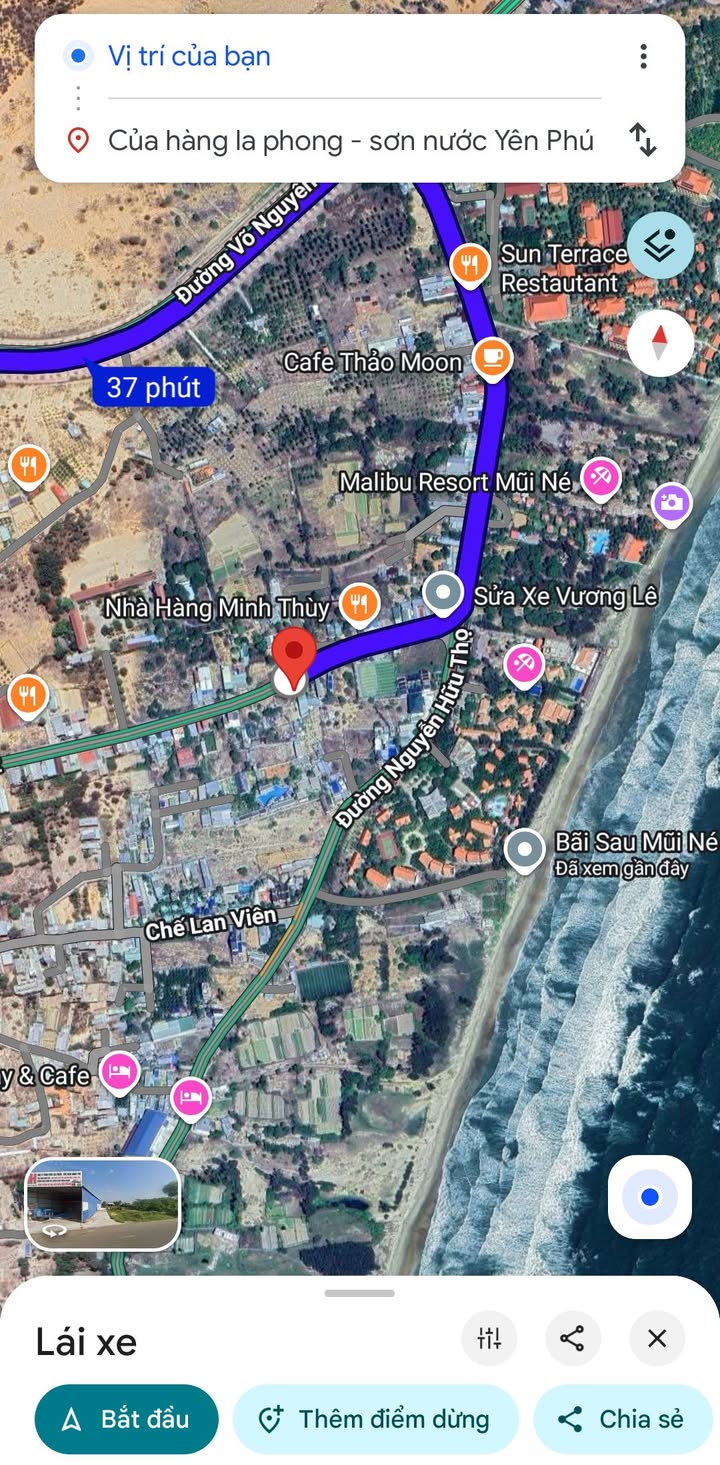This screenshot has width=720, height=1465.
Task: Open the overflow menu for route options
Action: 643,56
